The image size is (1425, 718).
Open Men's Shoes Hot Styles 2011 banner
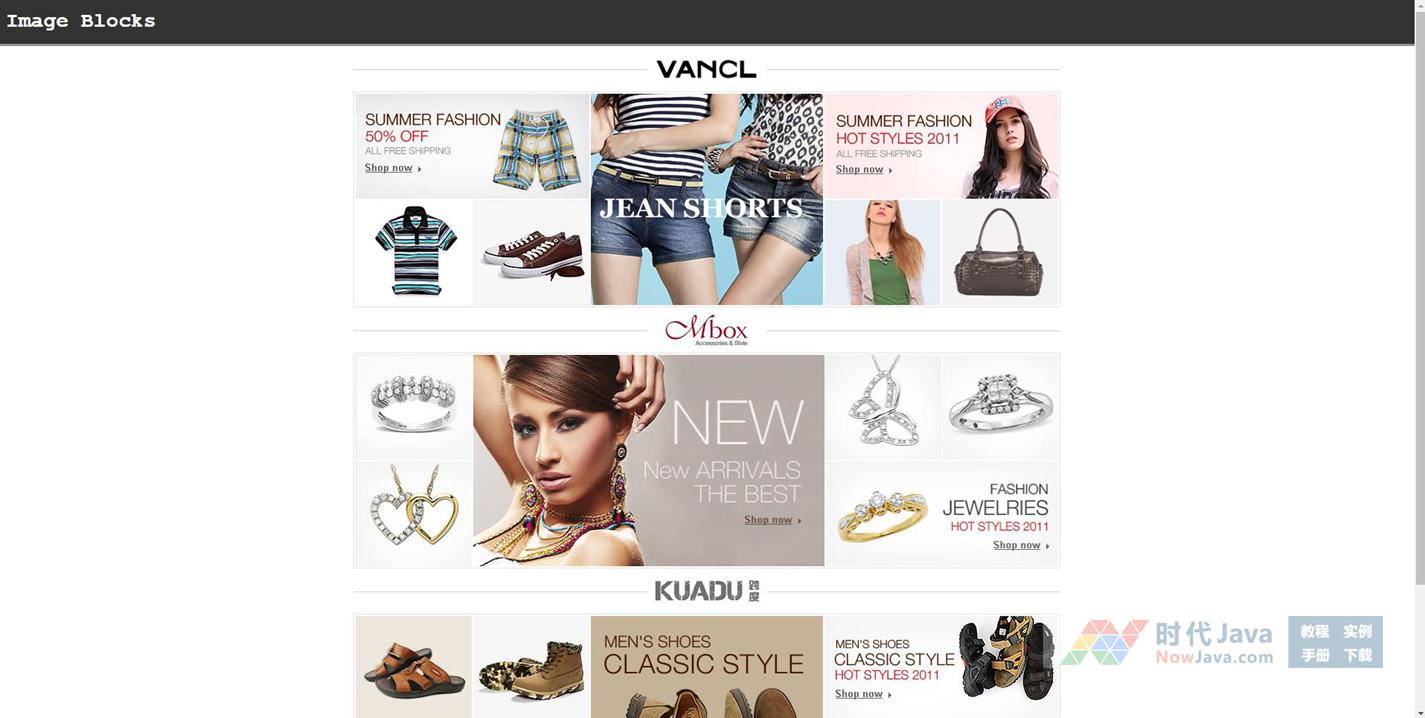point(941,666)
